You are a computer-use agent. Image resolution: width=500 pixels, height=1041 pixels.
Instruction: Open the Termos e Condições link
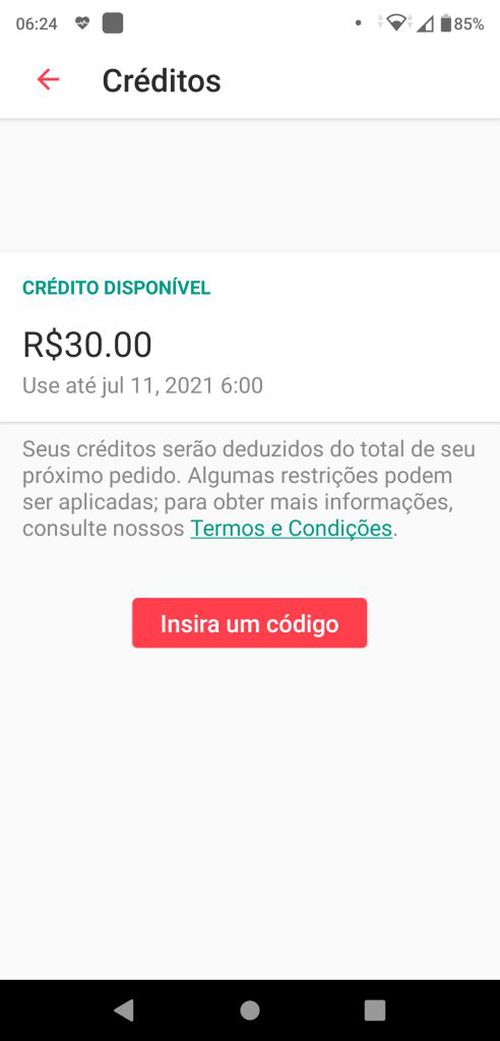292,529
